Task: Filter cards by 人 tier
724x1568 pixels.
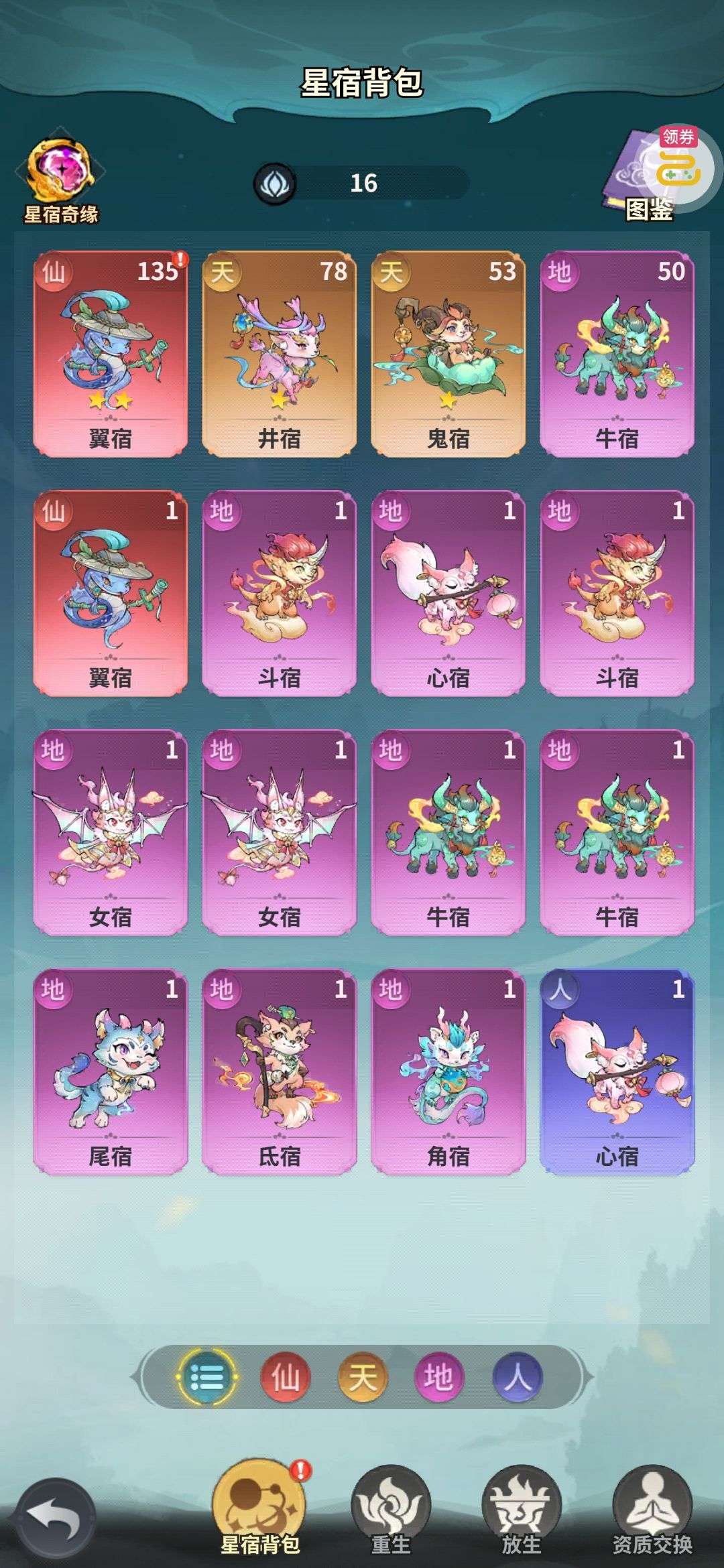Action: [518, 1378]
